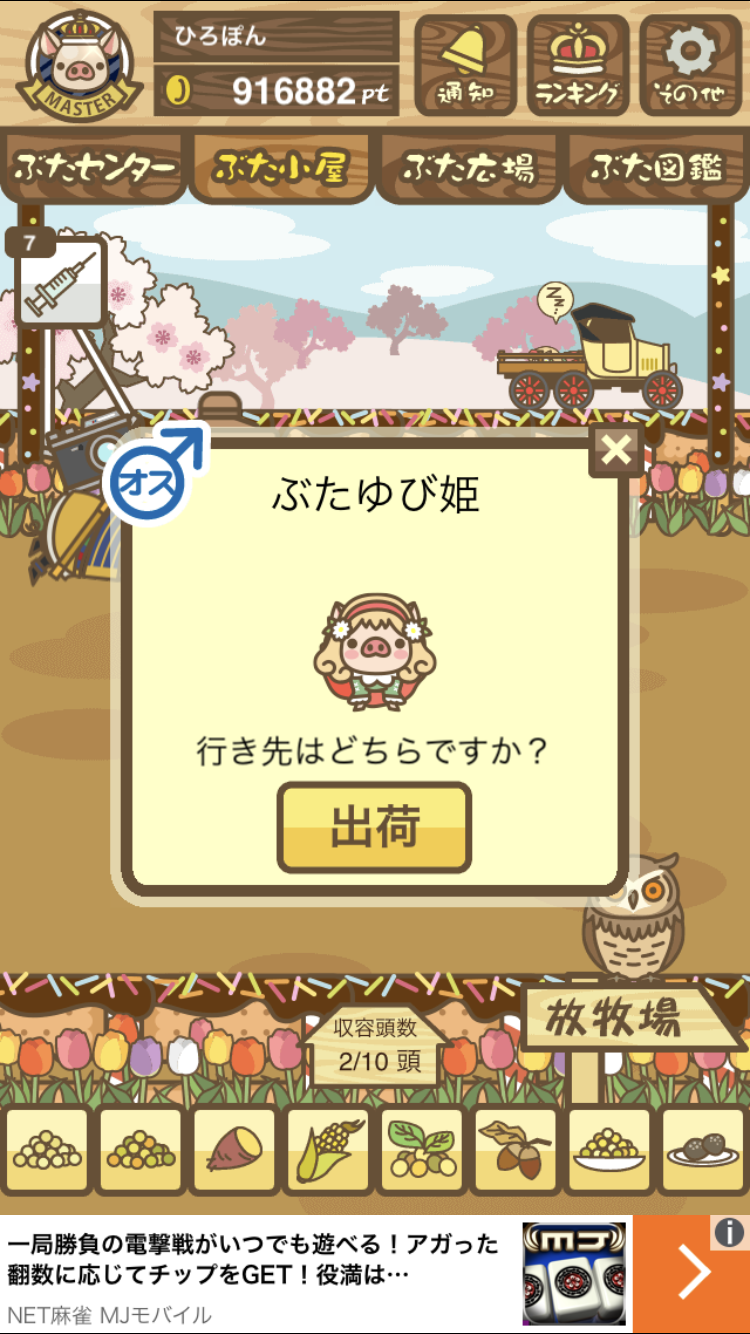This screenshot has height=1334, width=750.
Task: Switch to the ぶた図鑑 tab
Action: (656, 169)
